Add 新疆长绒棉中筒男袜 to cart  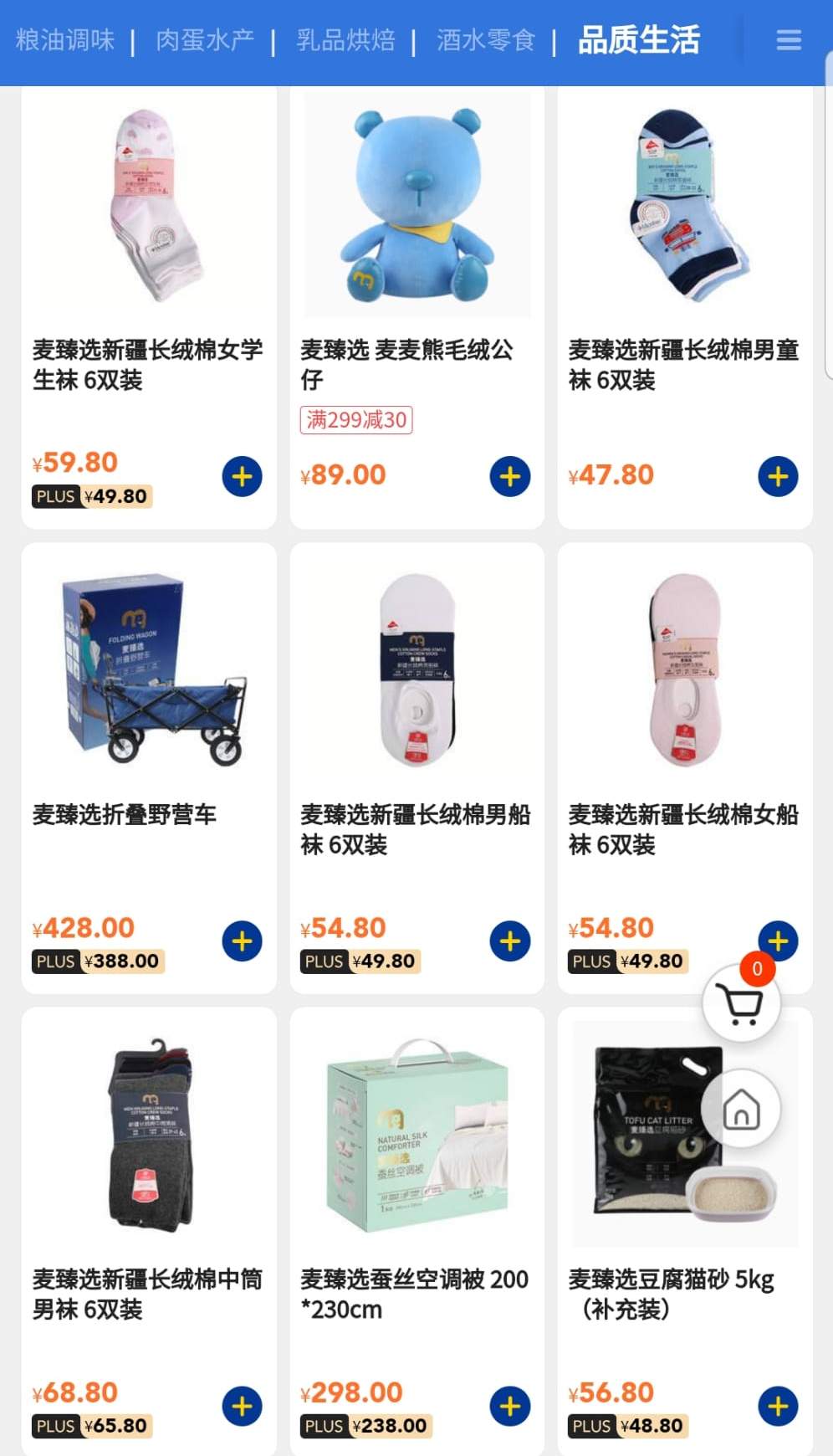click(x=242, y=1407)
